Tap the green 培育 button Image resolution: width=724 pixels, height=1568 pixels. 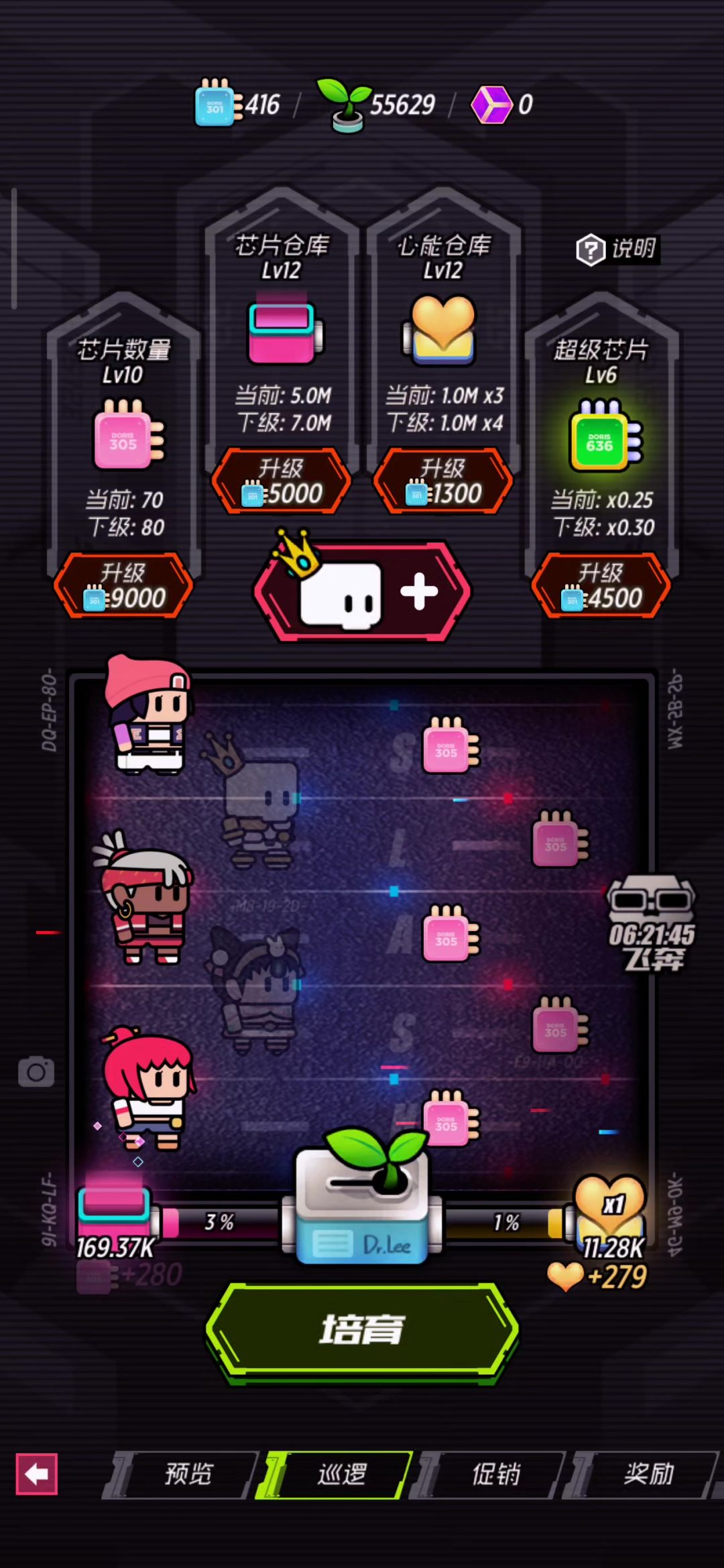tap(362, 1329)
